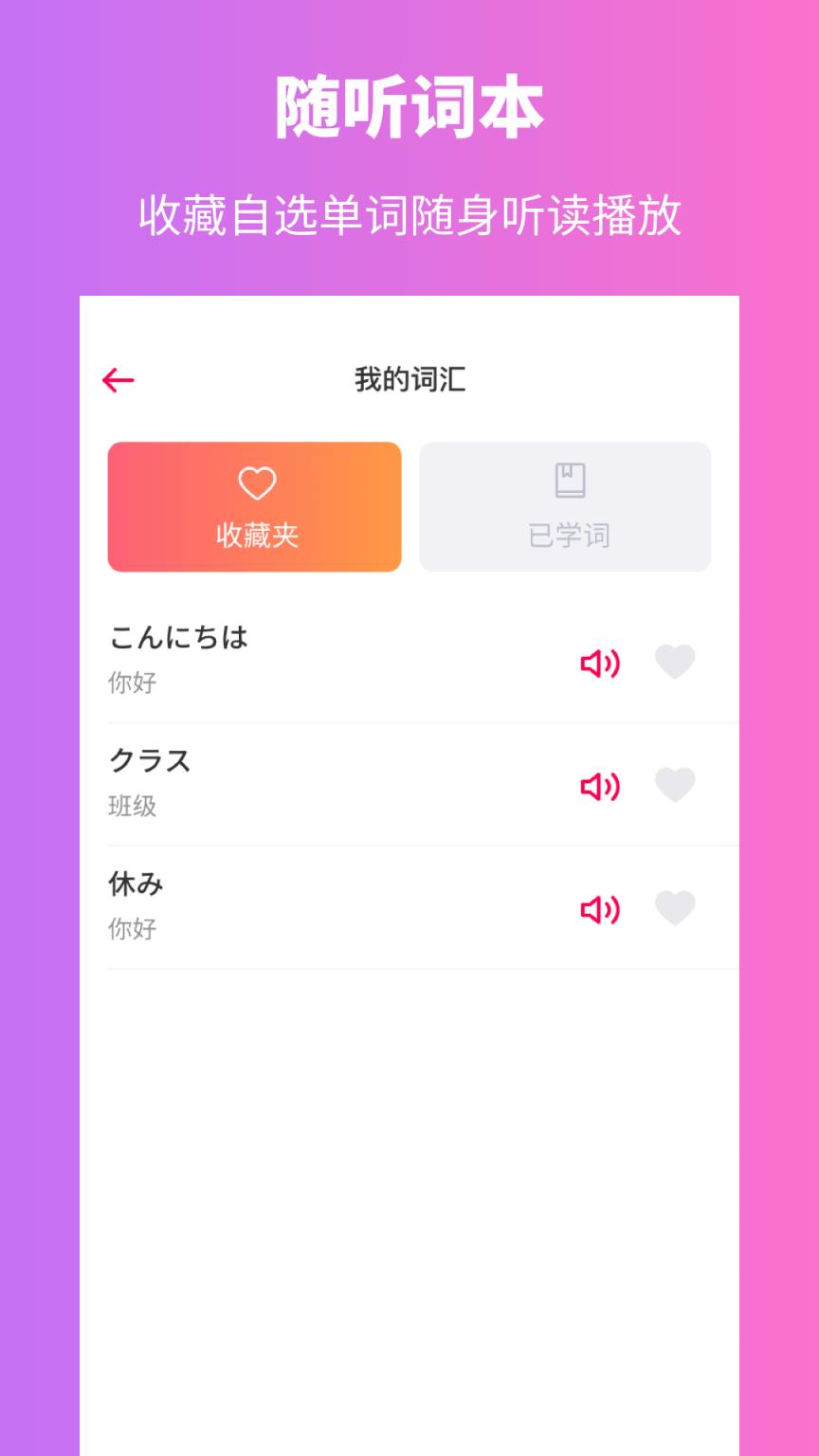Toggle favorite status for 休み
This screenshot has height=1456, width=819.
pos(675,907)
